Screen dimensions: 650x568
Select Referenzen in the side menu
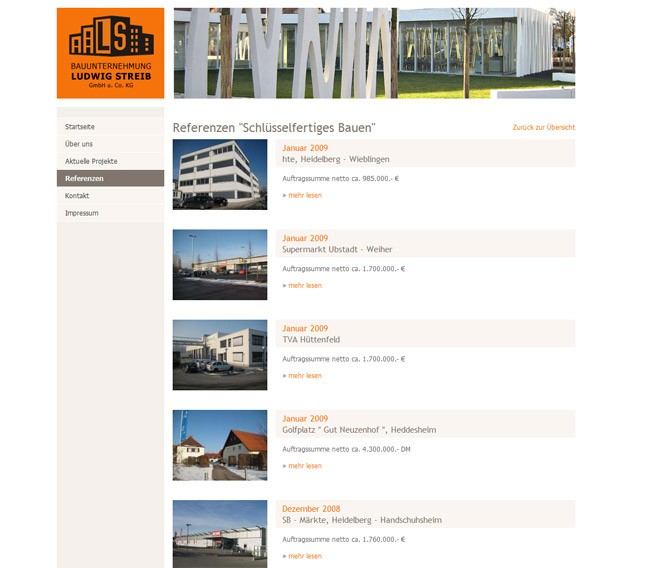[84, 178]
